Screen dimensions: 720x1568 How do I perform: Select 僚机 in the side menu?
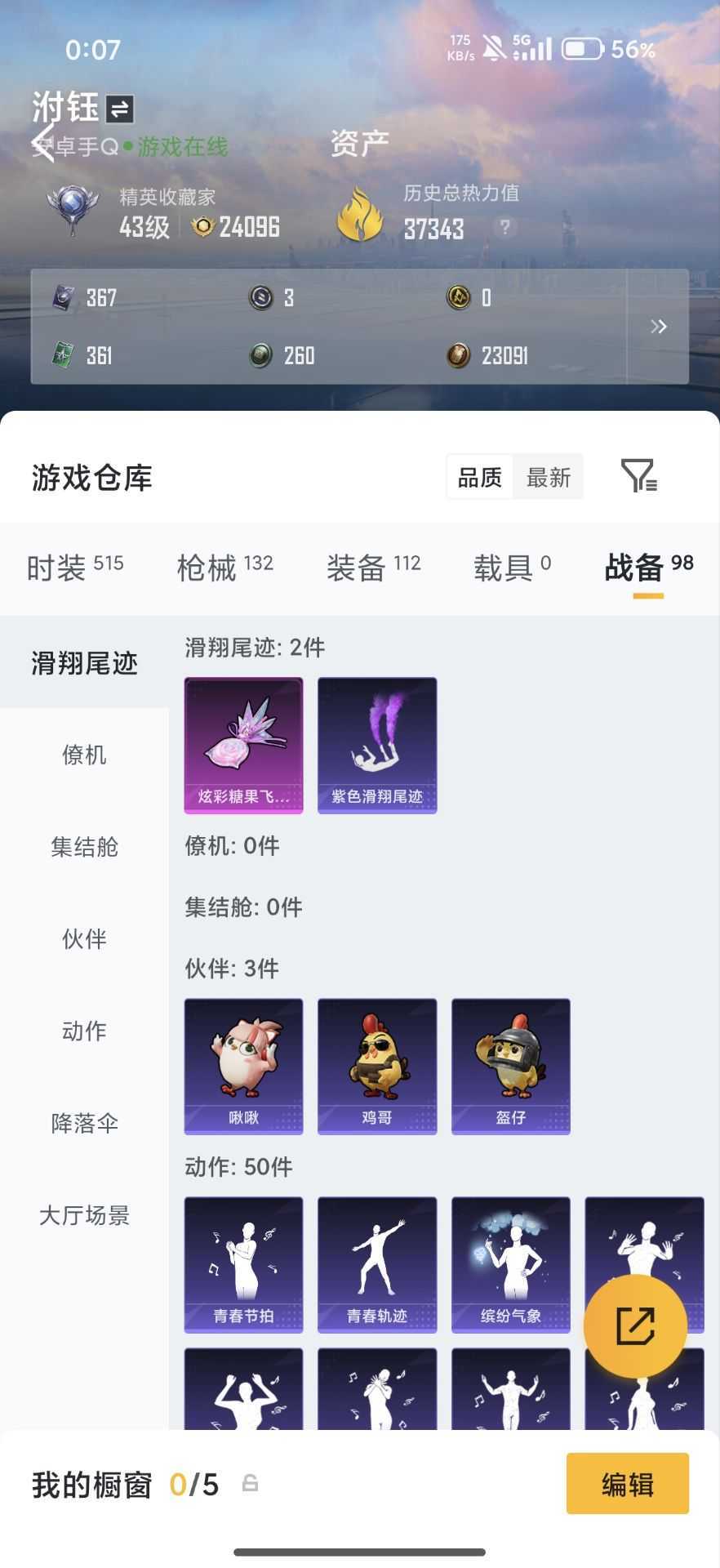(84, 755)
